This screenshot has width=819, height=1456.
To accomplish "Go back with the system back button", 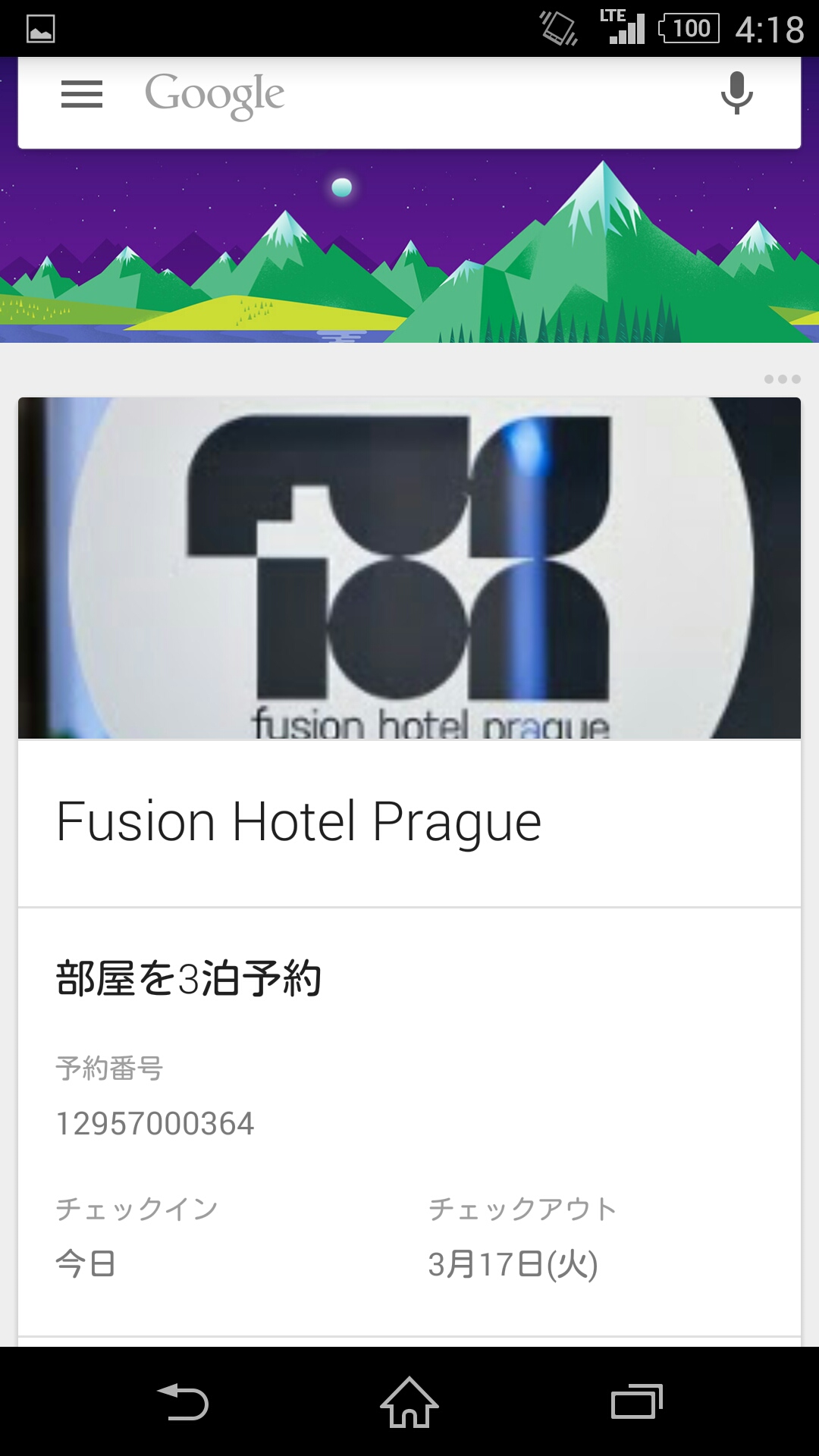I will [182, 1401].
